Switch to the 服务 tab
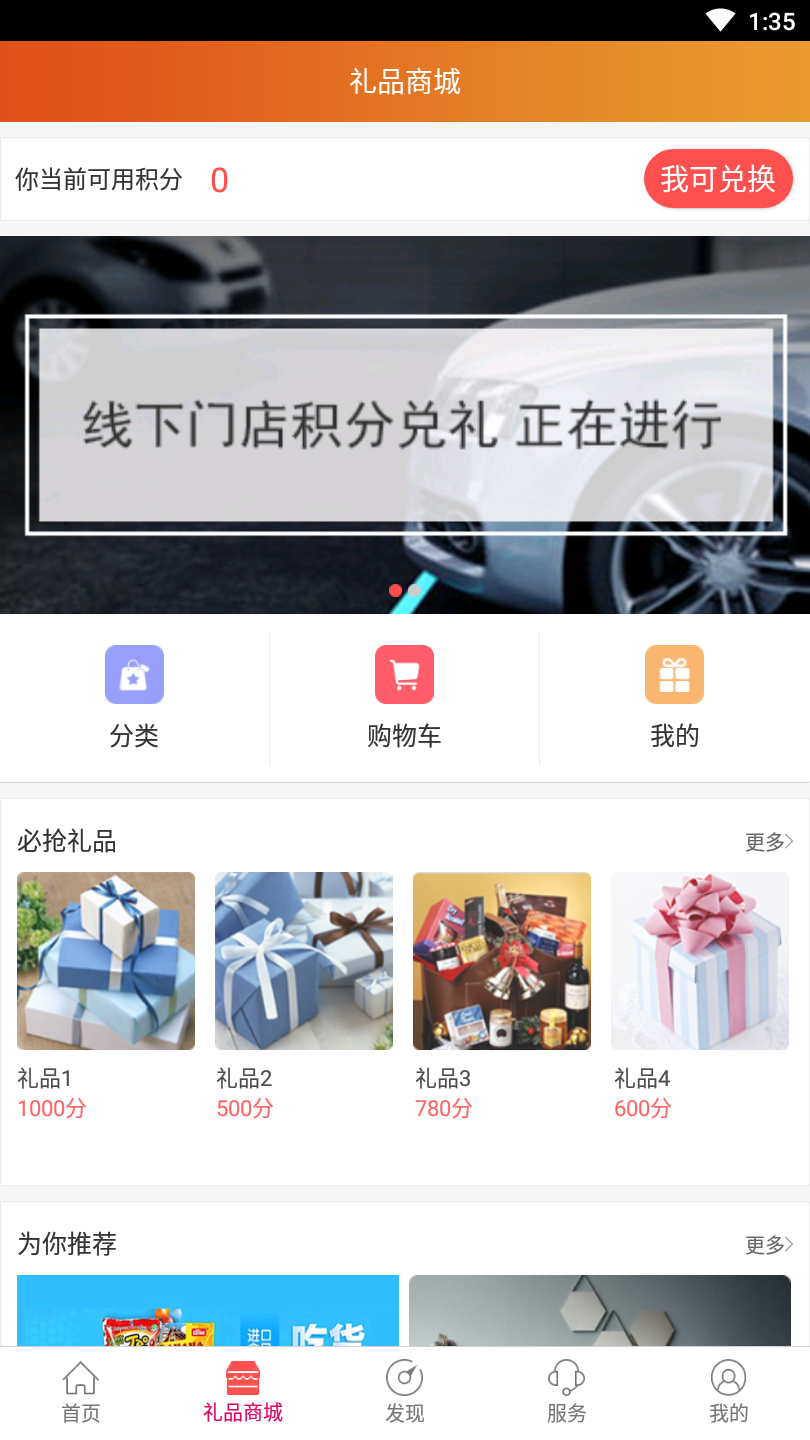Image resolution: width=810 pixels, height=1440 pixels. coord(567,1392)
